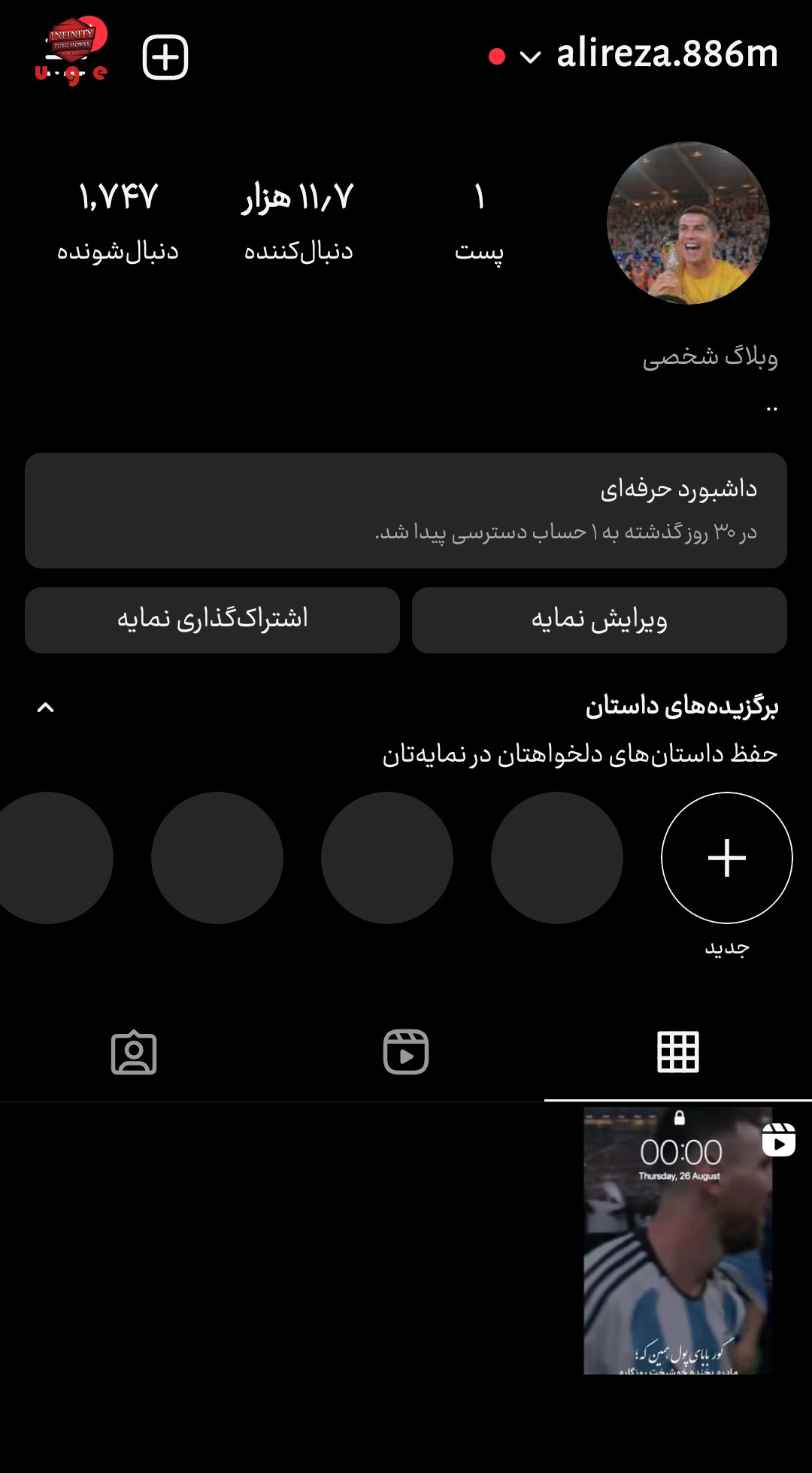Screen dimensions: 812x1473
Task: Open the داشبورد حرفه‌ای professional dashboard
Action: coord(406,511)
